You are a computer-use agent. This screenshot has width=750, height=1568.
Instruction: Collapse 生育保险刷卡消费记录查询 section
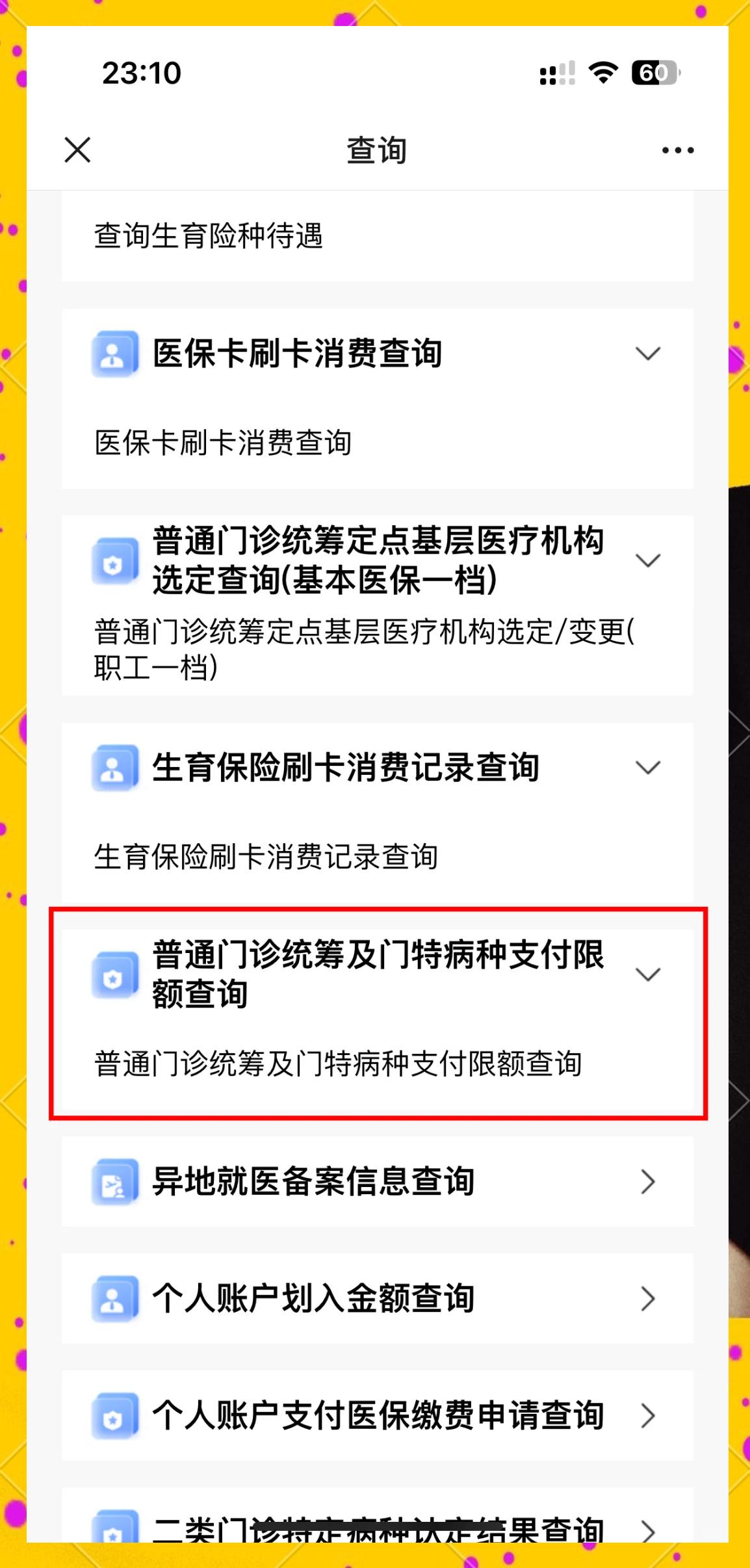647,768
